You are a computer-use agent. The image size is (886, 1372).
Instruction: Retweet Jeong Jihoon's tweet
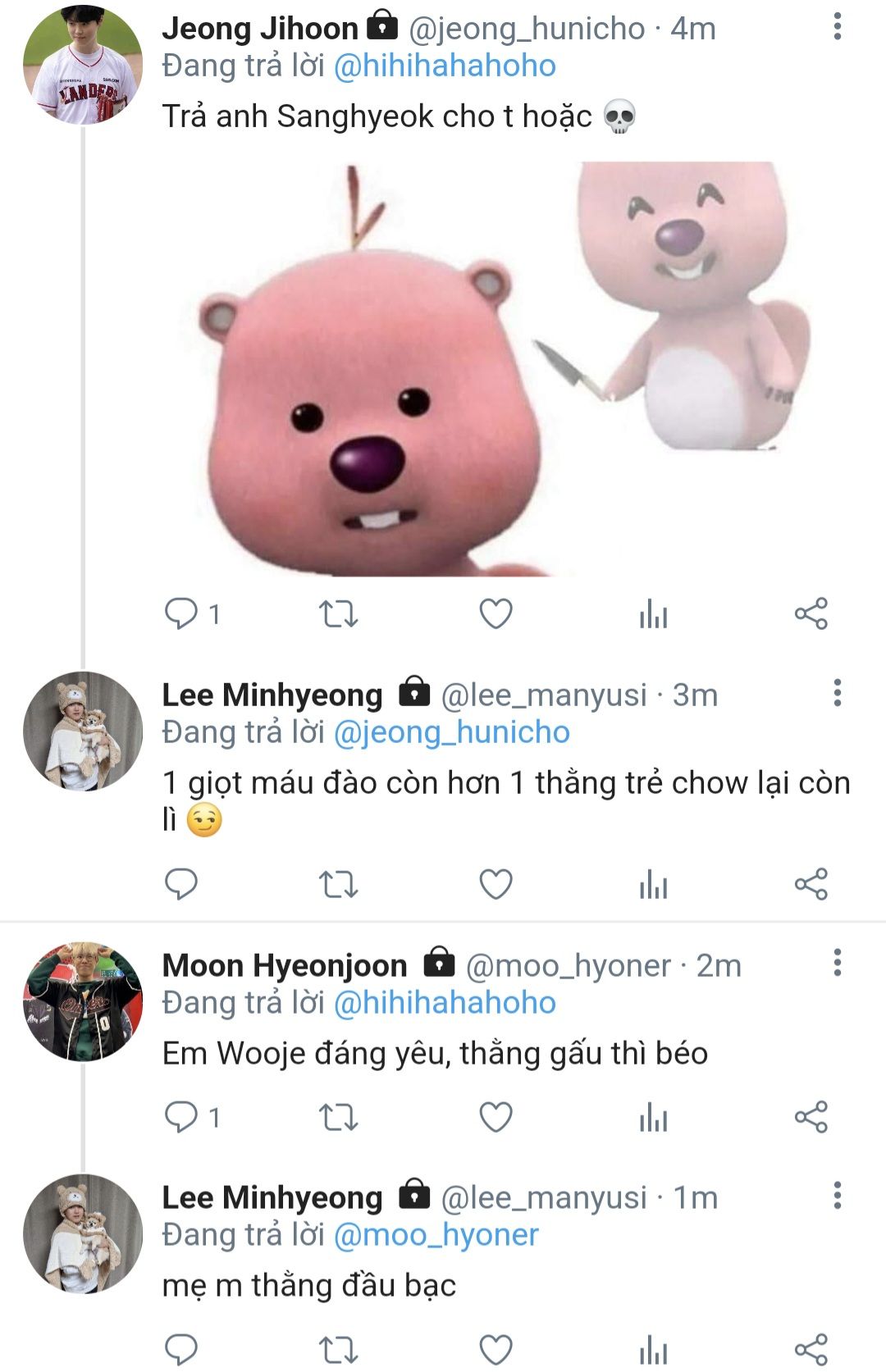pyautogui.click(x=338, y=613)
